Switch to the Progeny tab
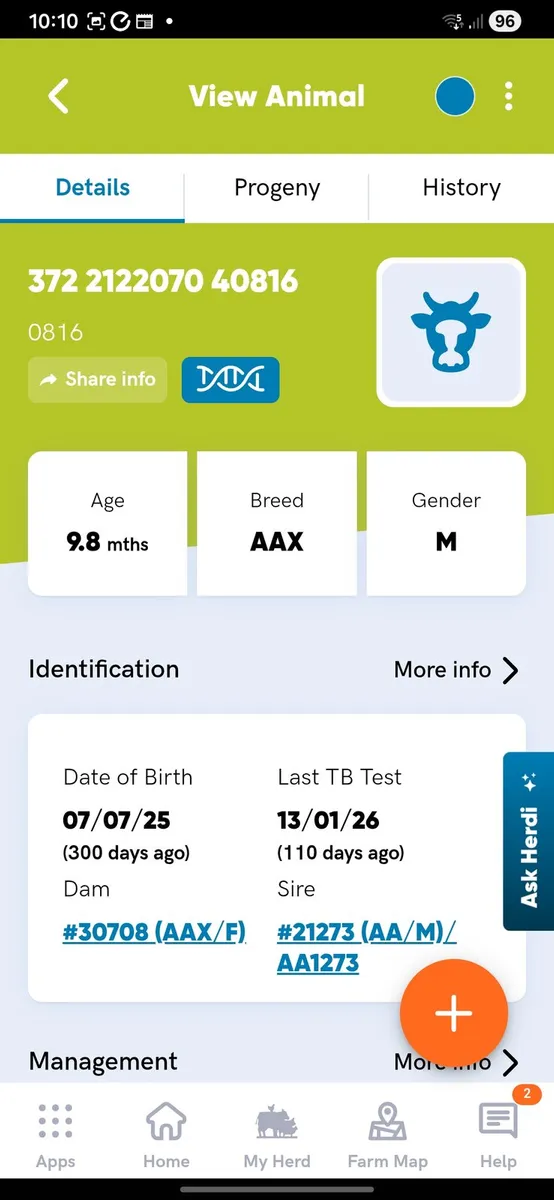This screenshot has width=554, height=1200. click(277, 188)
